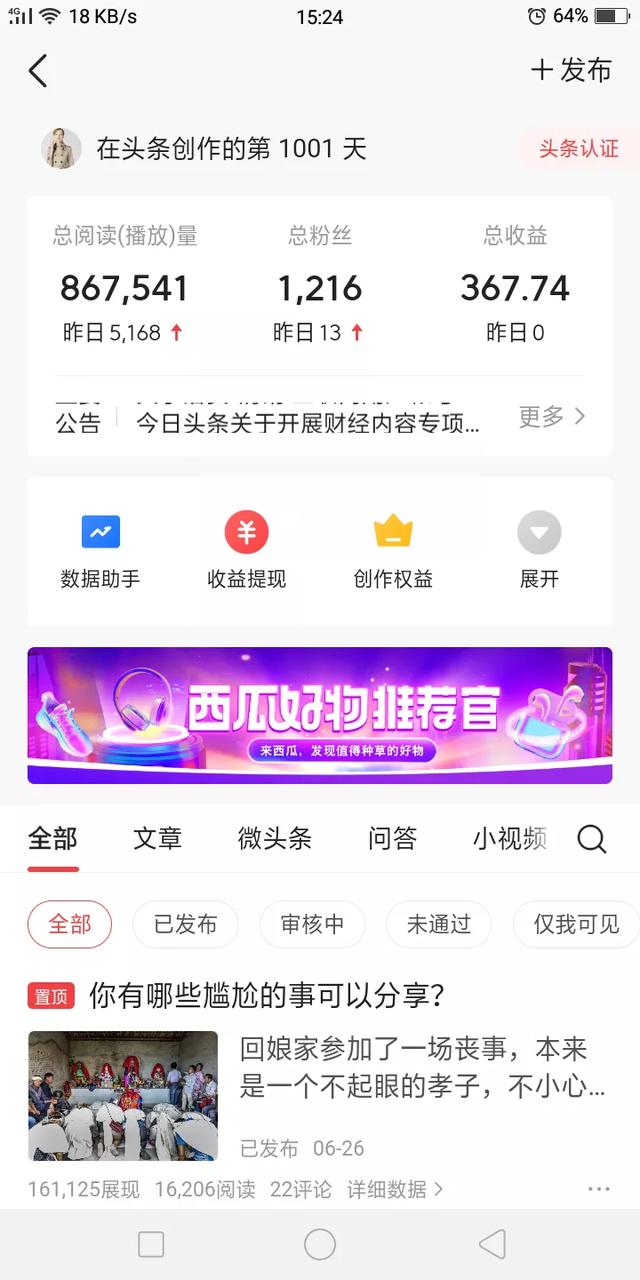Open 数据助手 data assistant
The width and height of the screenshot is (640, 1280).
100,551
